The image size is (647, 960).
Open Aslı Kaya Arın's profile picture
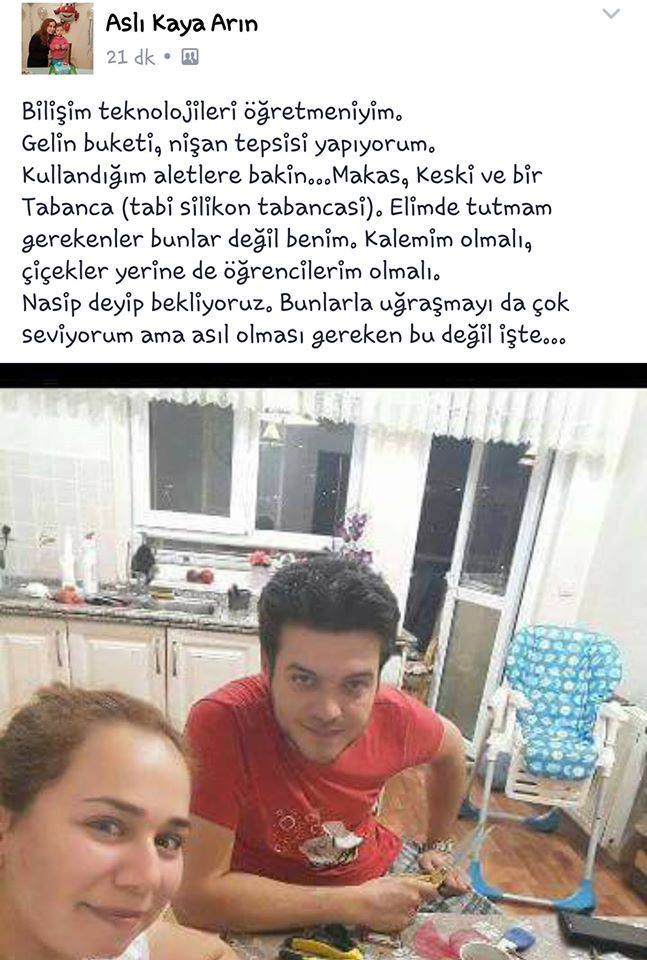coord(57,39)
